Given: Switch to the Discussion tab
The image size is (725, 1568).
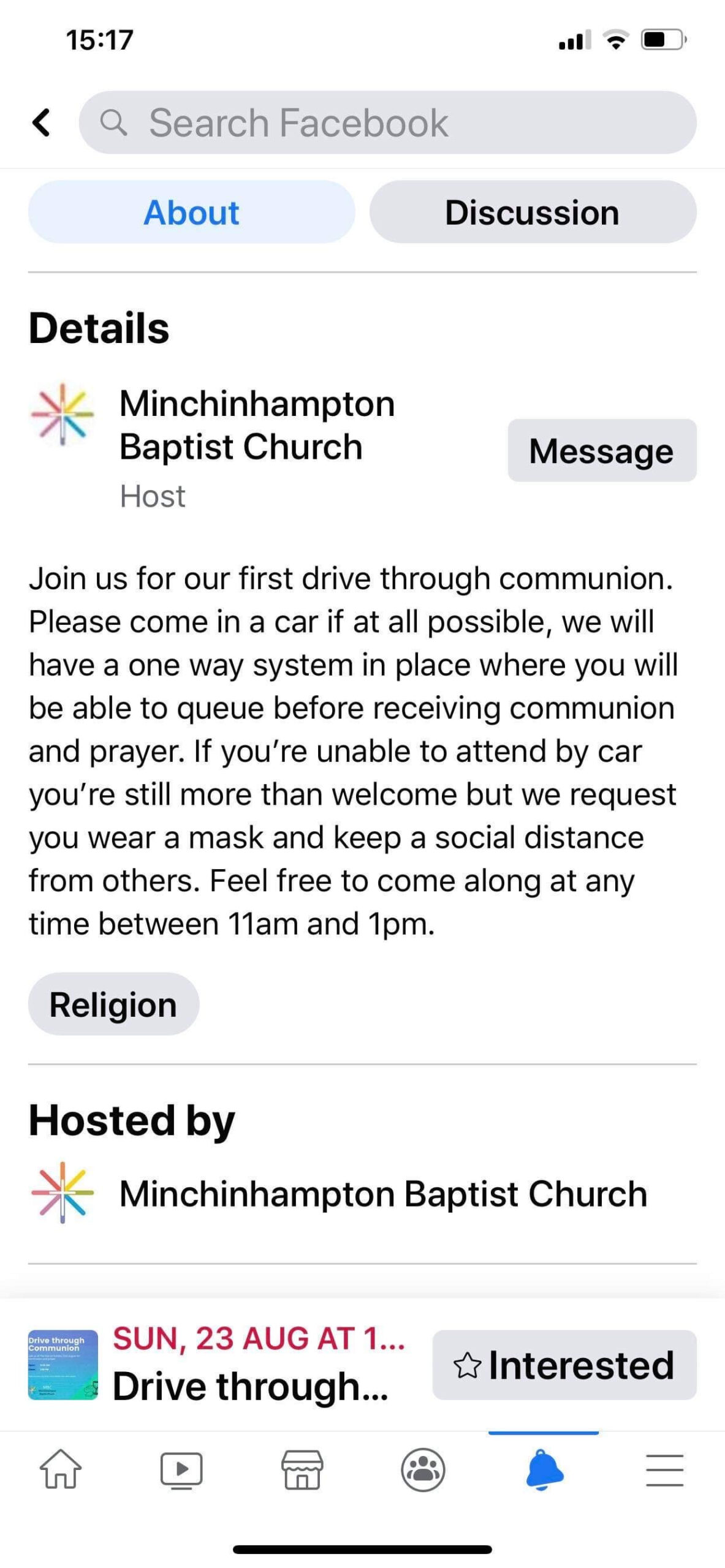Looking at the screenshot, I should (532, 212).
